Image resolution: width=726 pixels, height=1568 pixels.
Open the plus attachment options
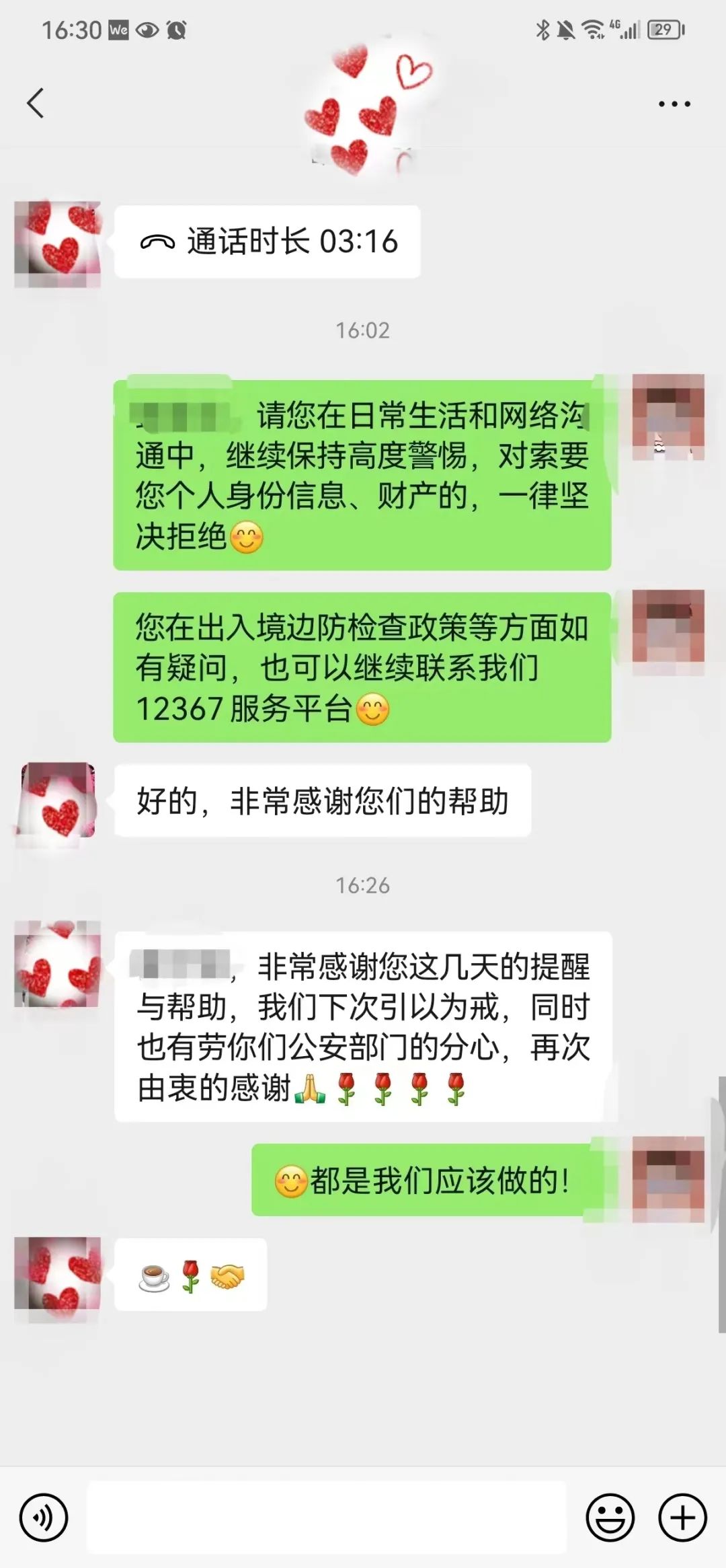[682, 1518]
